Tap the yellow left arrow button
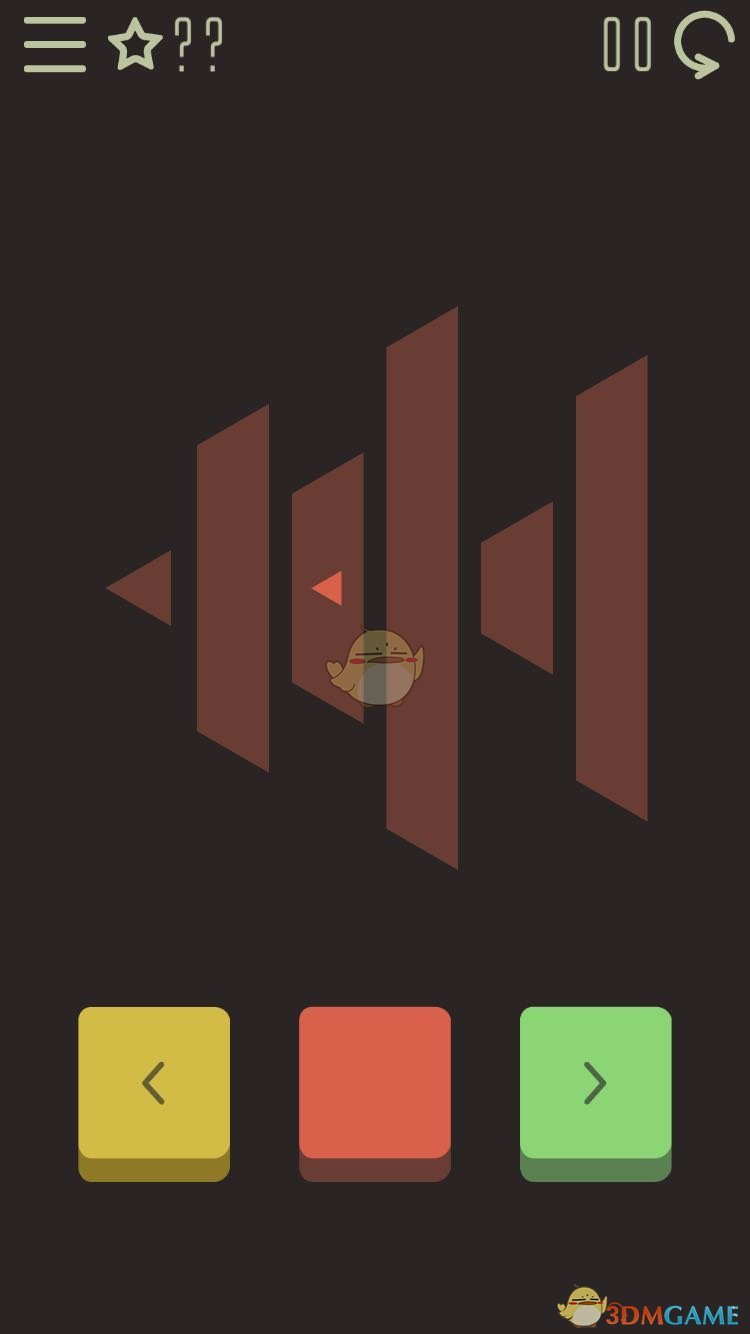 coord(154,1084)
